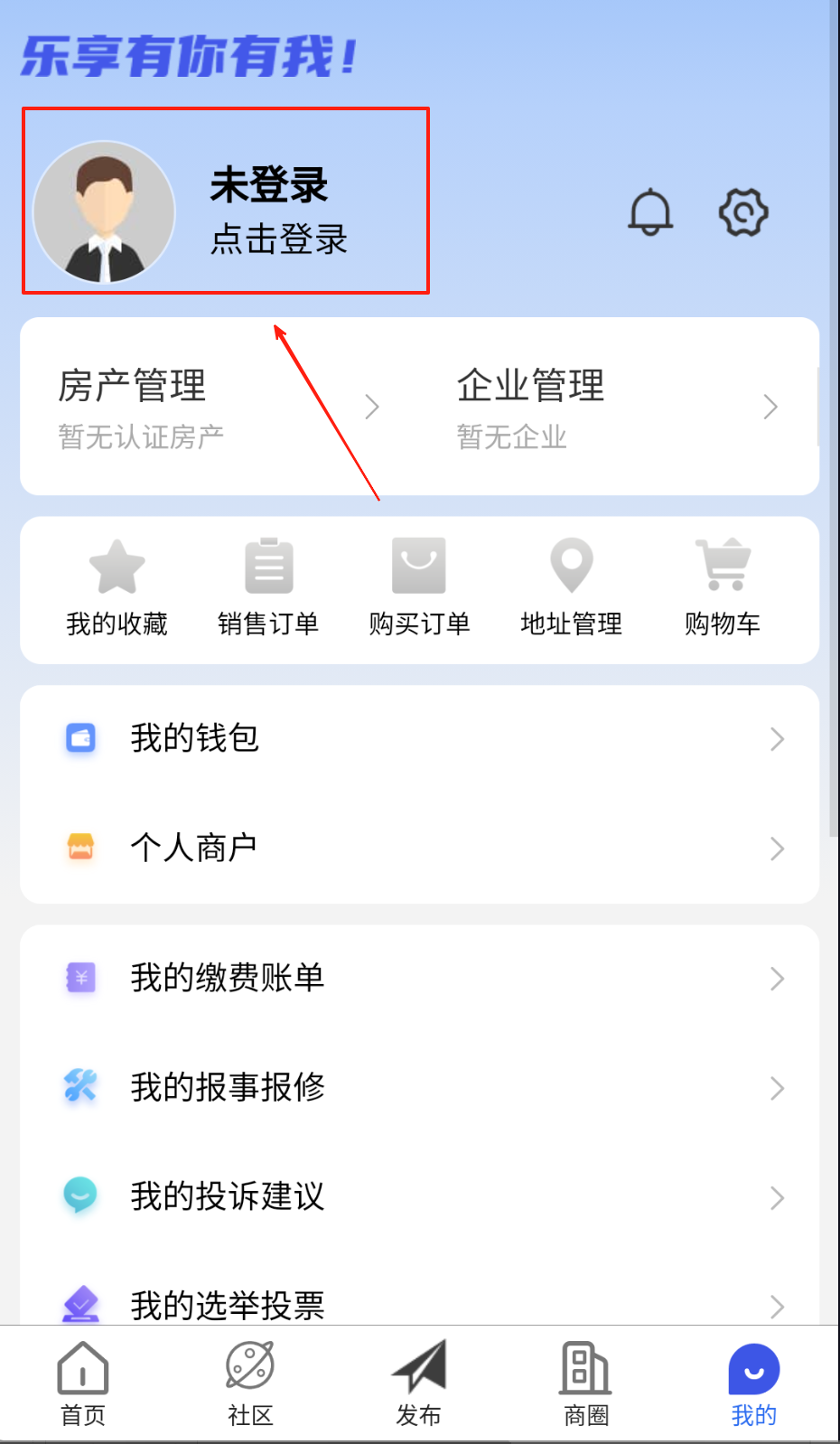Open the settings gear icon
840x1444 pixels.
point(743,213)
